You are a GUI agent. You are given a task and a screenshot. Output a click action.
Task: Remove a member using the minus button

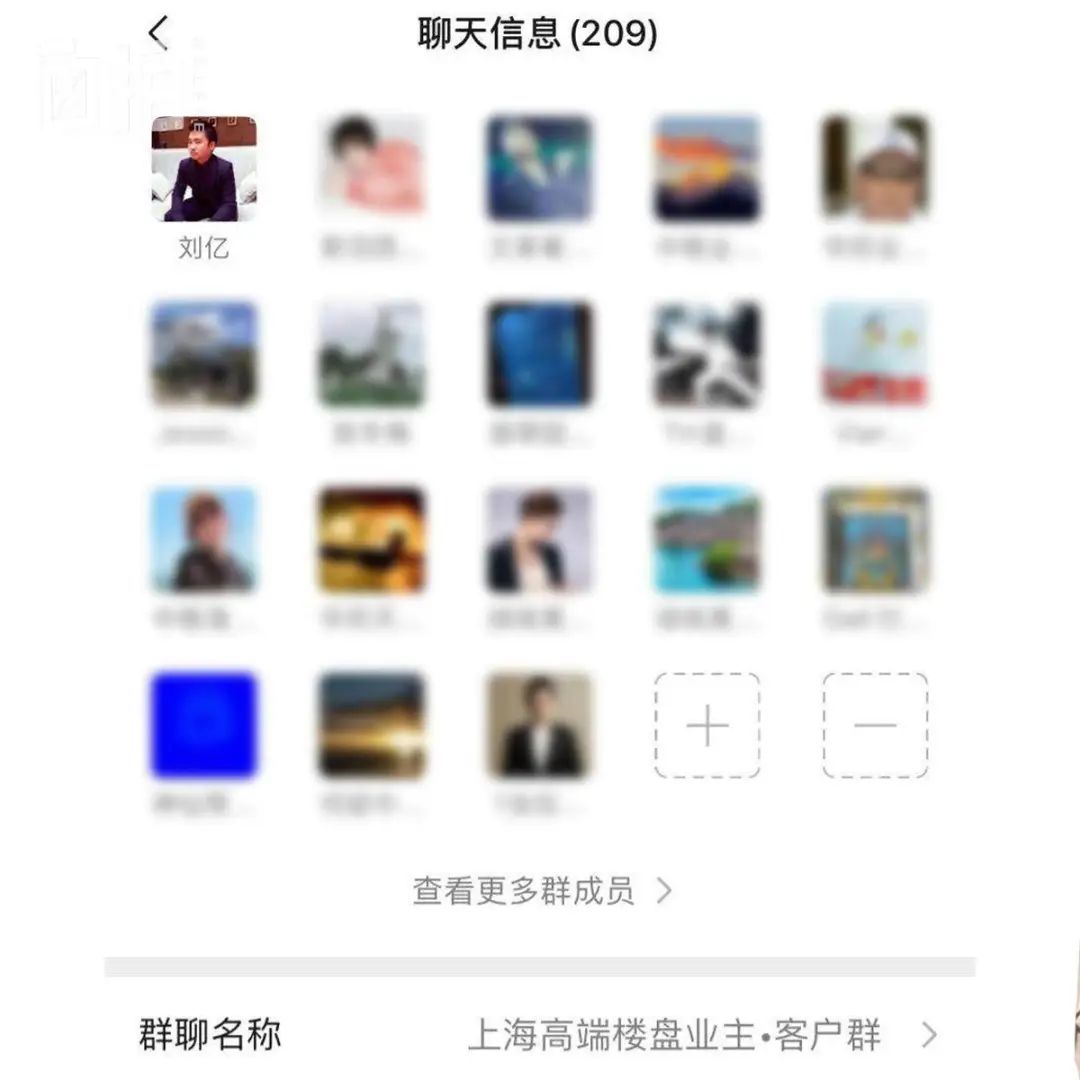tap(875, 725)
